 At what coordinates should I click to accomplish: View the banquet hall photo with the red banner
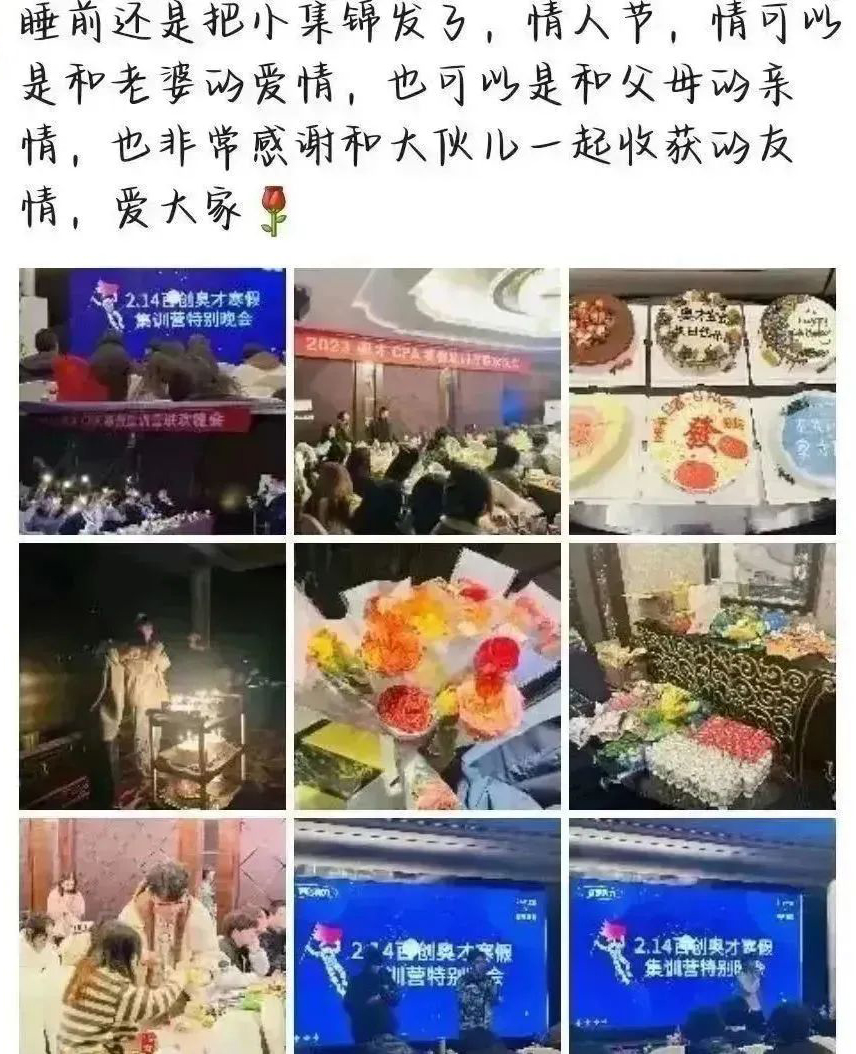pos(427,401)
